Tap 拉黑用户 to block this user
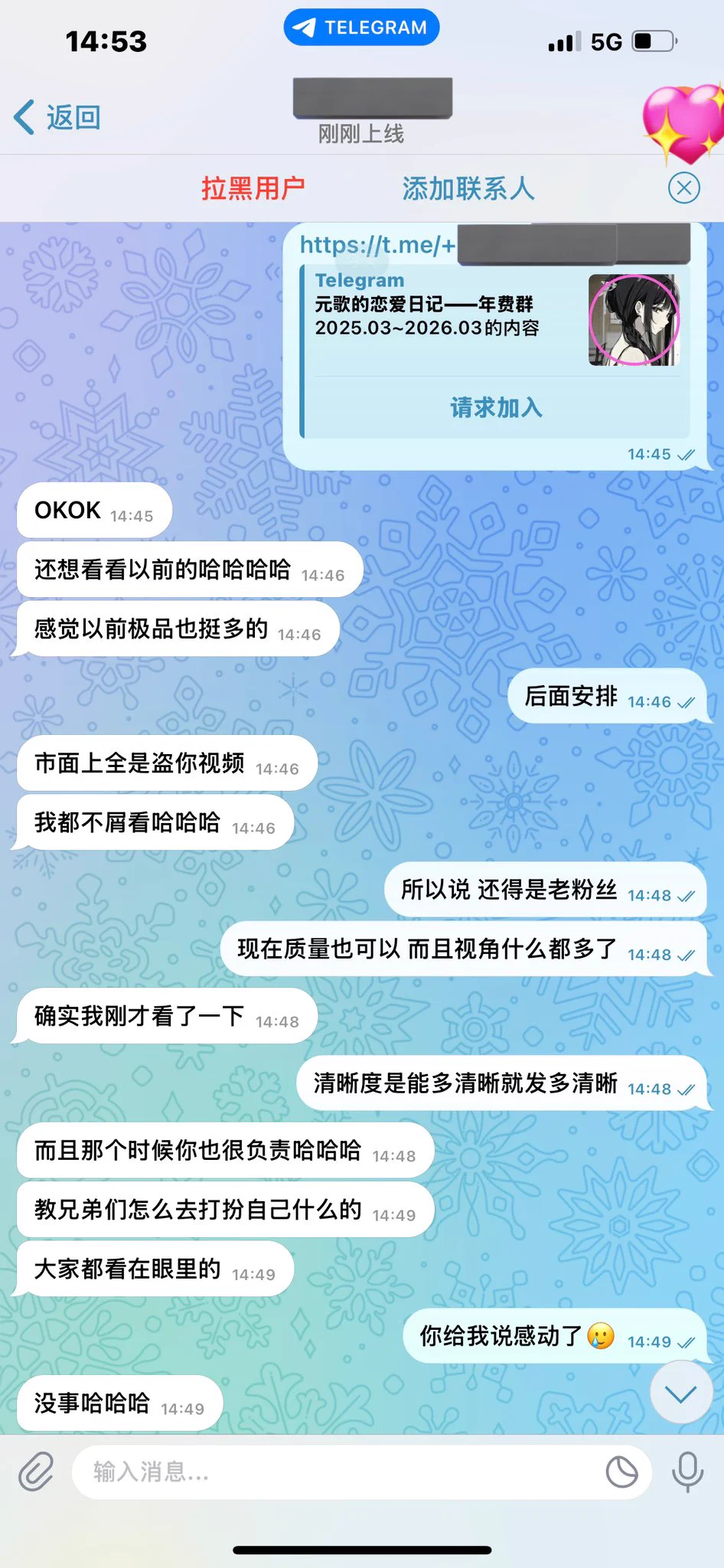 coord(253,188)
